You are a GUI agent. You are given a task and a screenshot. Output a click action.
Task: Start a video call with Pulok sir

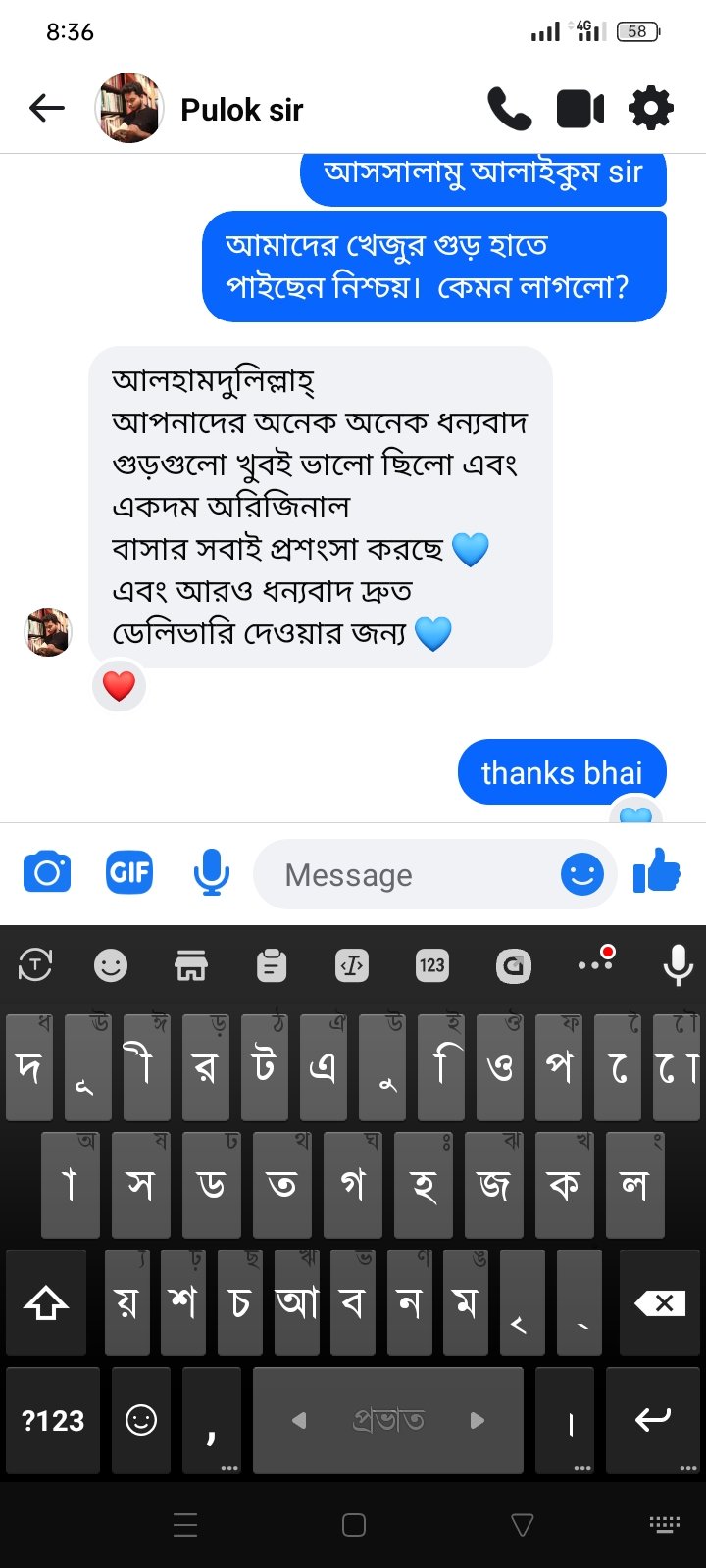pyautogui.click(x=580, y=109)
